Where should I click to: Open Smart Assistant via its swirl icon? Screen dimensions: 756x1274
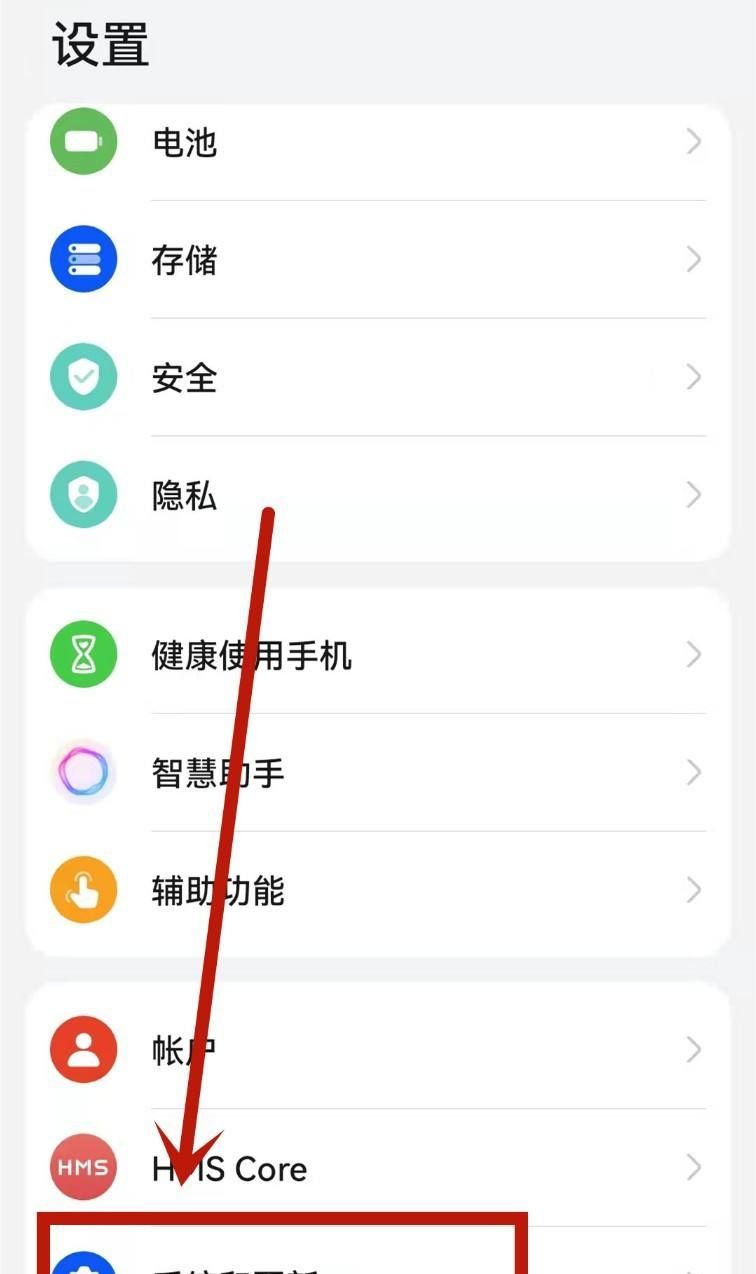click(x=83, y=772)
